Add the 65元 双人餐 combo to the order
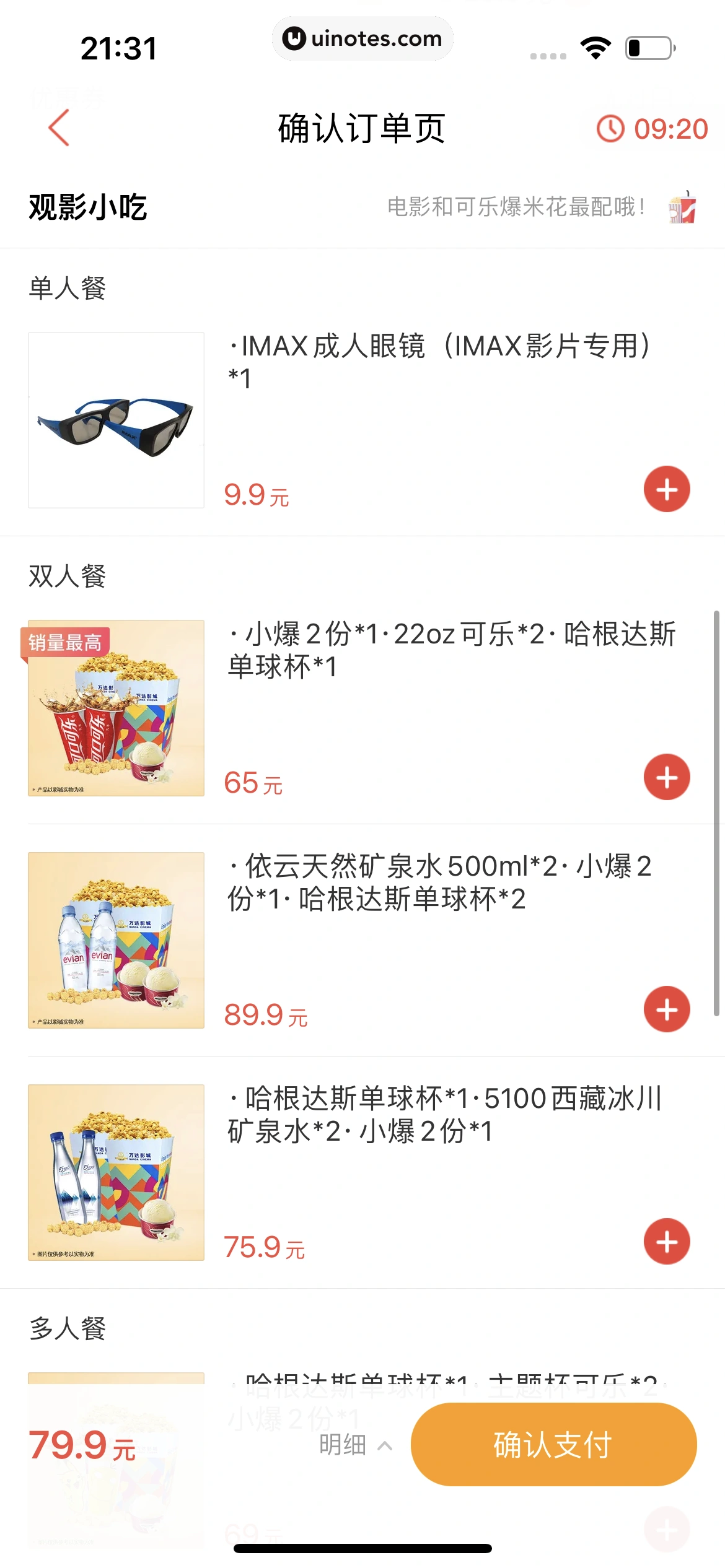Screen dimensions: 725x1568 click(667, 776)
